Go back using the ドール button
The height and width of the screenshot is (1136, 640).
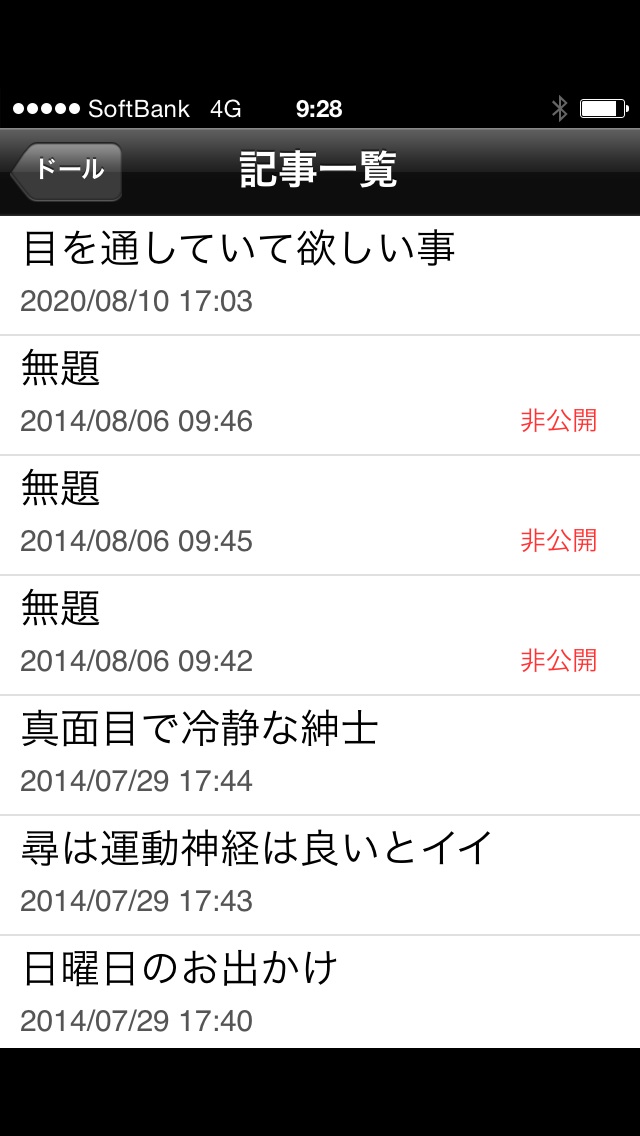[x=67, y=171]
